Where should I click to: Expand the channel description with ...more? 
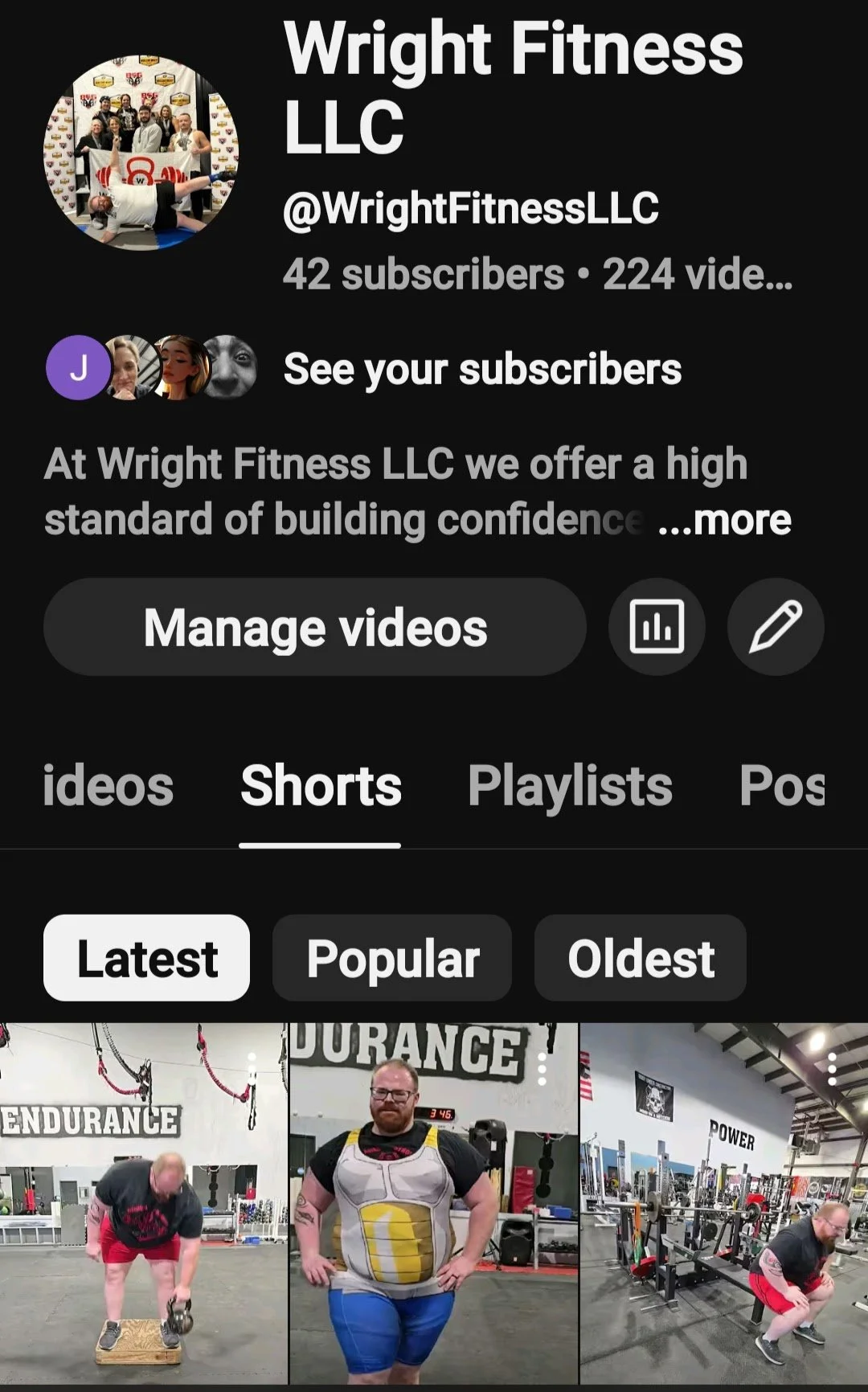tap(725, 520)
